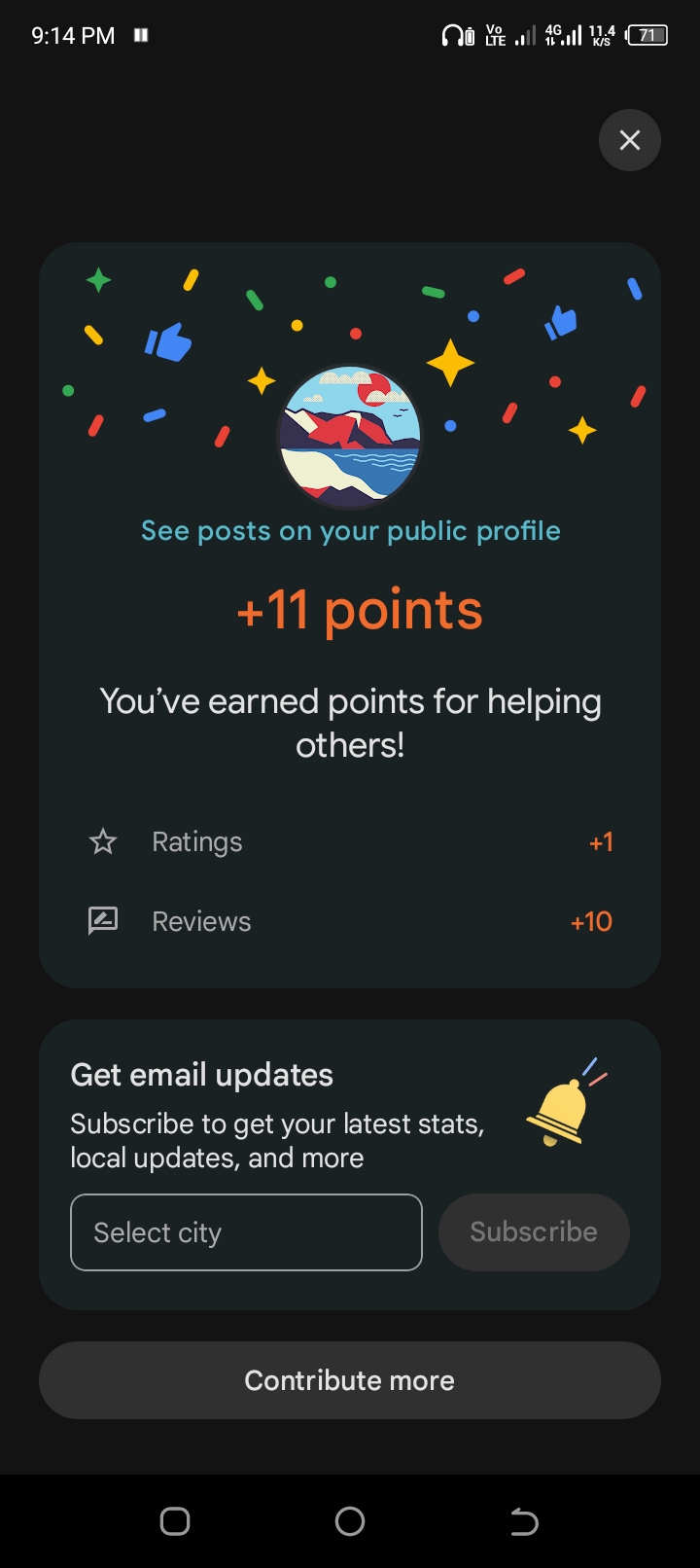Image resolution: width=700 pixels, height=1568 pixels.
Task: Go to home screen via navigation bar
Action: tap(350, 1521)
